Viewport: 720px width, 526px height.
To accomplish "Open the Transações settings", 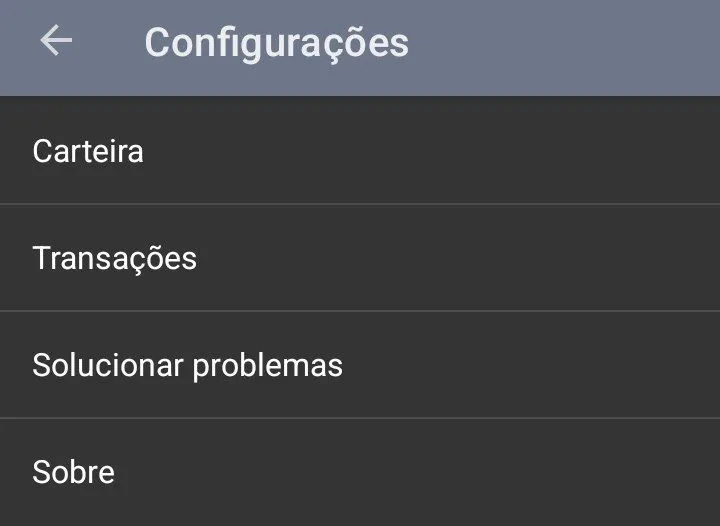I will pyautogui.click(x=360, y=258).
